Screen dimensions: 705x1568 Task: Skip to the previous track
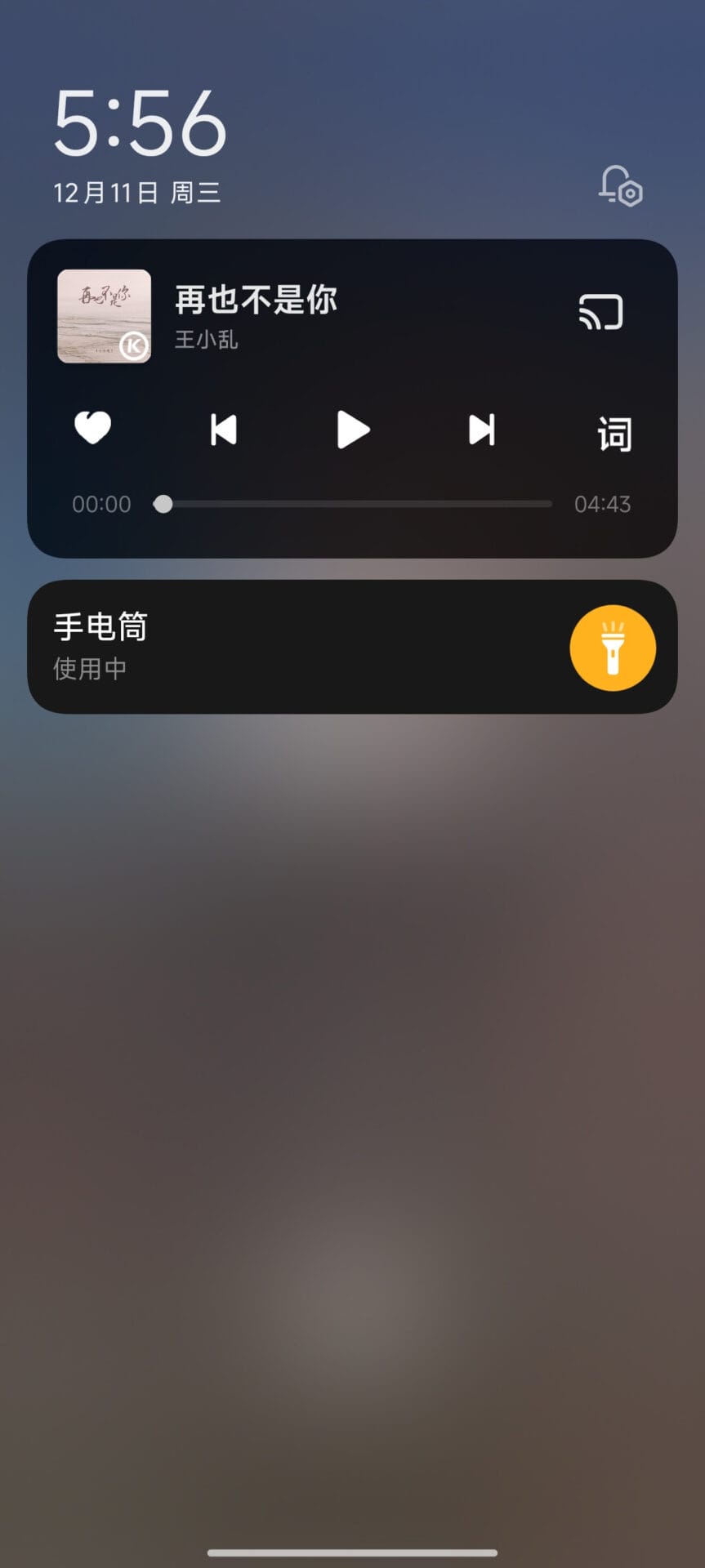[x=223, y=430]
